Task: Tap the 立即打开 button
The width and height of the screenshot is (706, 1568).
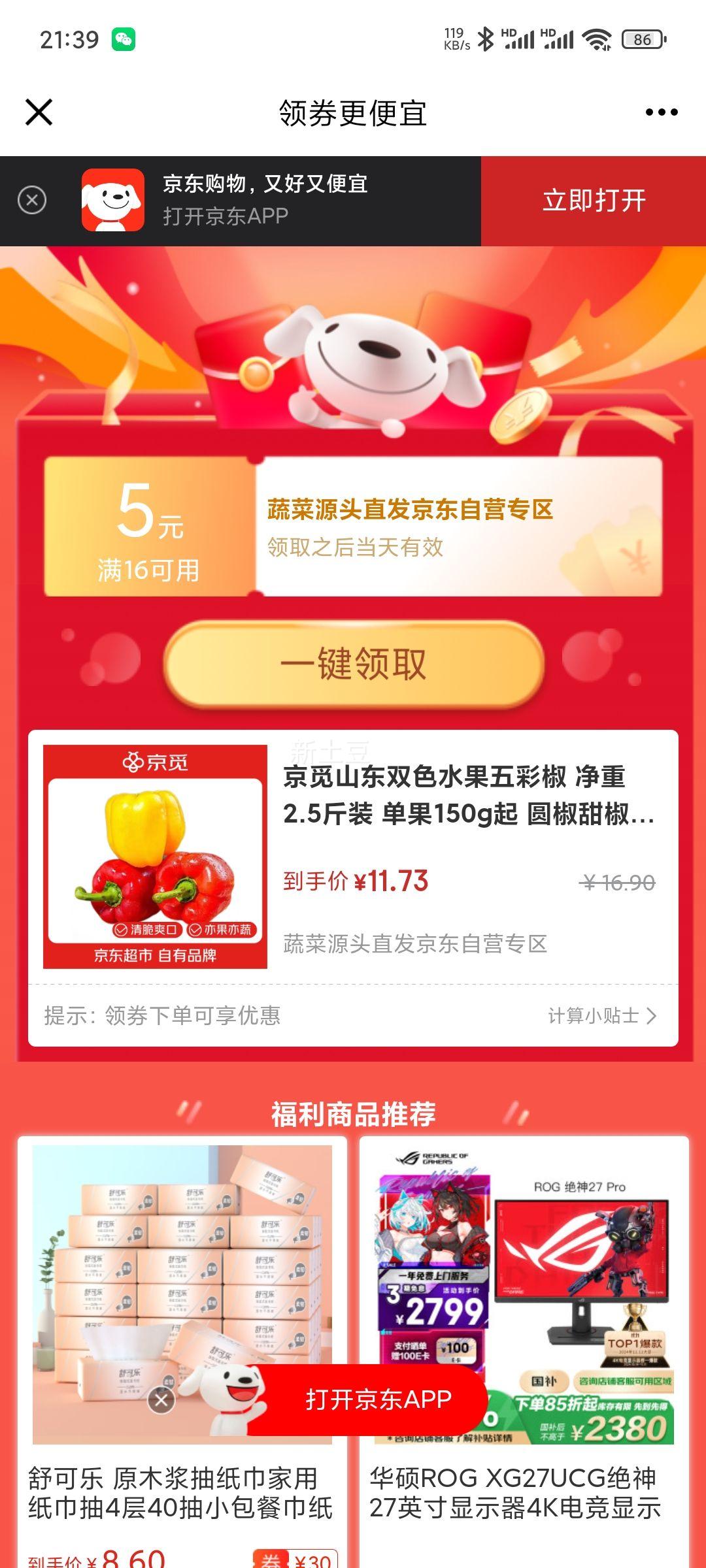Action: pyautogui.click(x=592, y=200)
